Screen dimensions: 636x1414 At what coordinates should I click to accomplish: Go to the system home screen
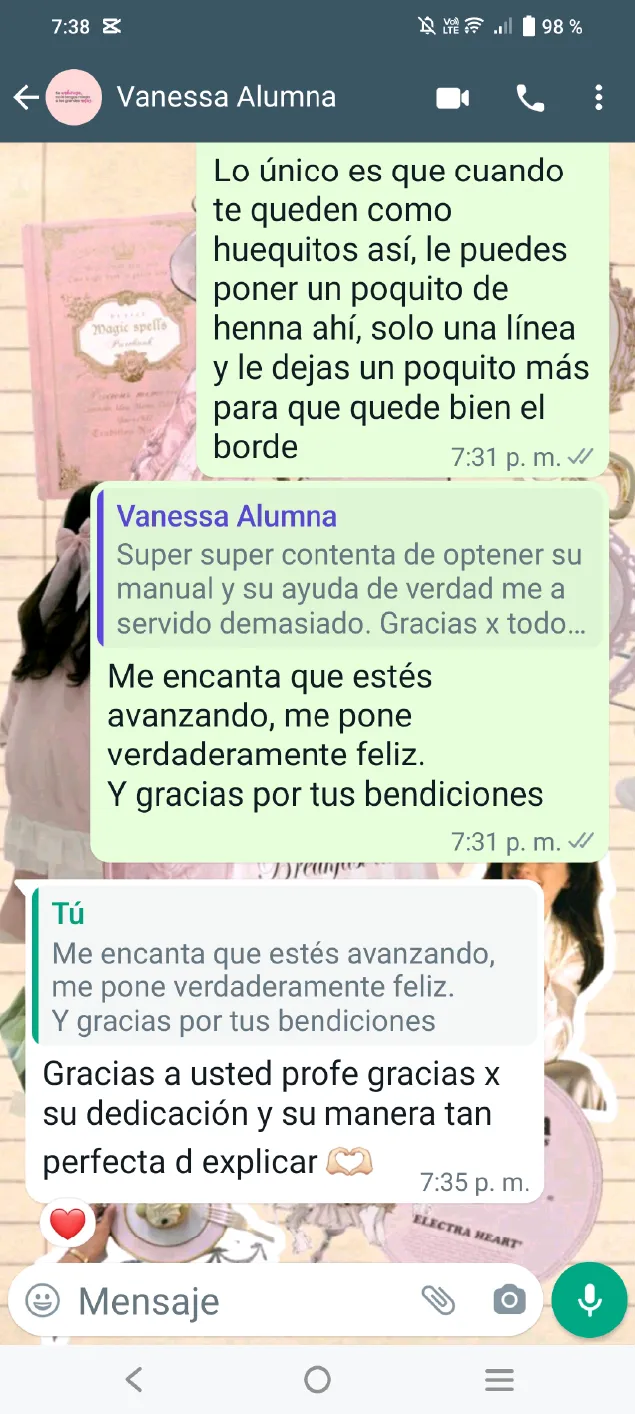[317, 1380]
